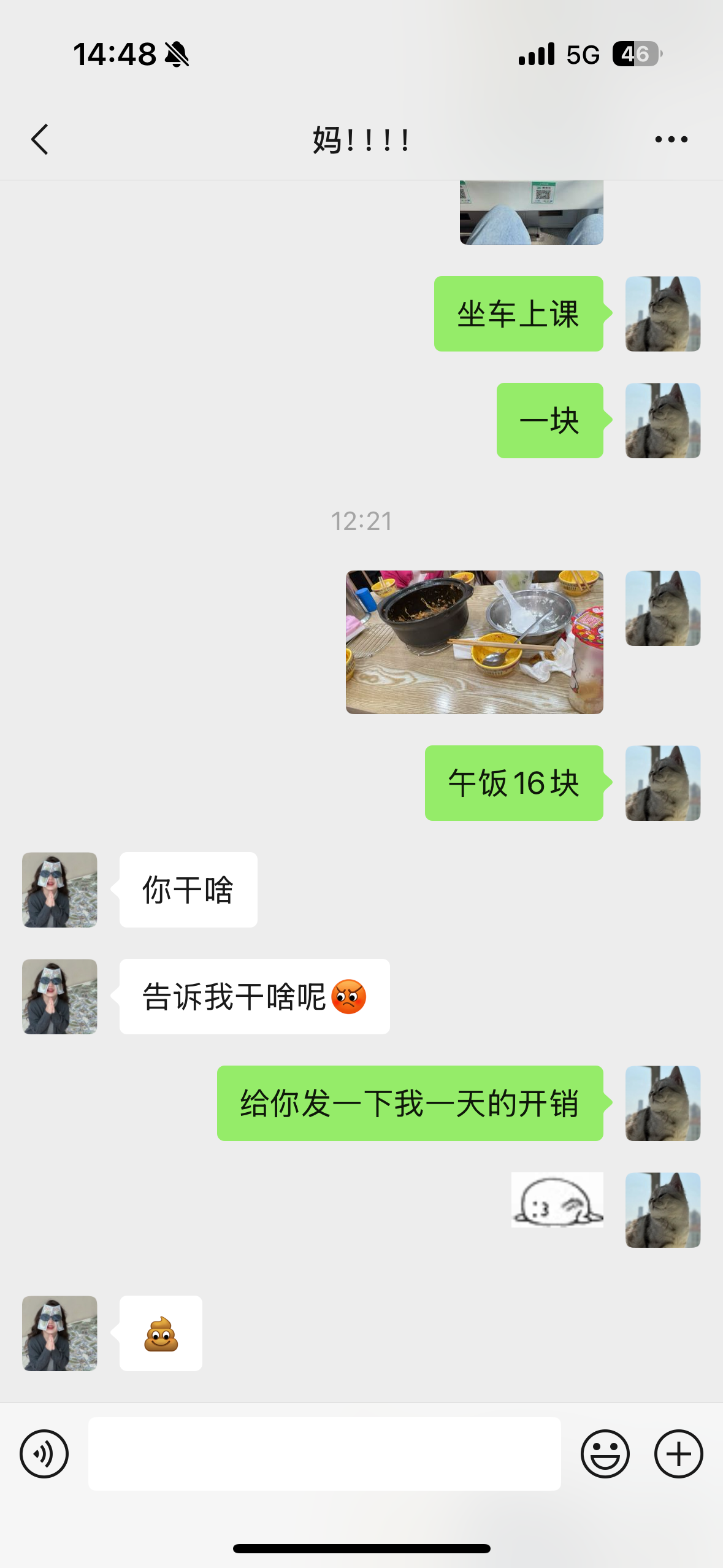
Task: Tap the muted notification bell icon
Action: [x=176, y=55]
